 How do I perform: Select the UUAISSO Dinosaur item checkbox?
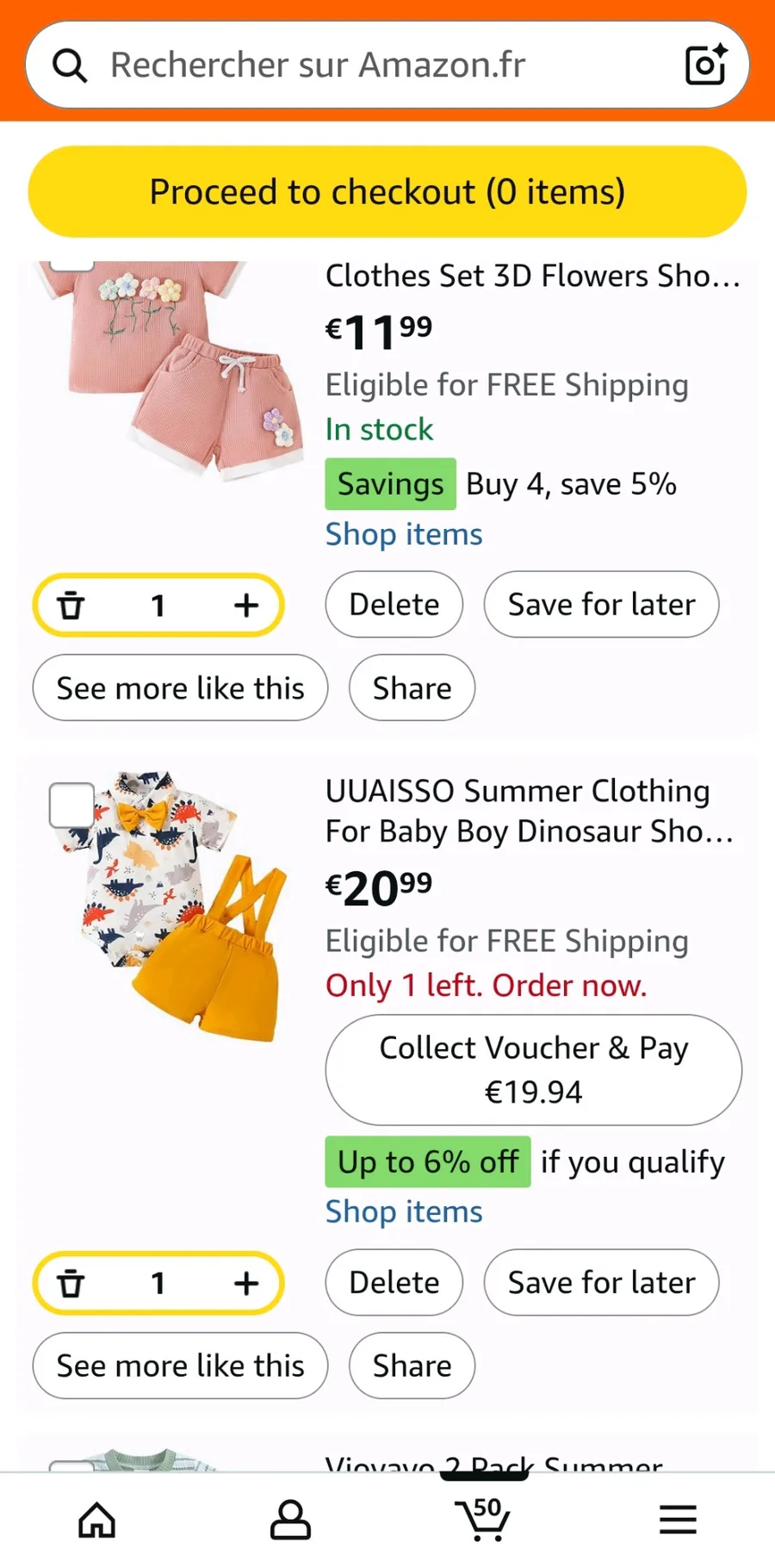tap(71, 806)
